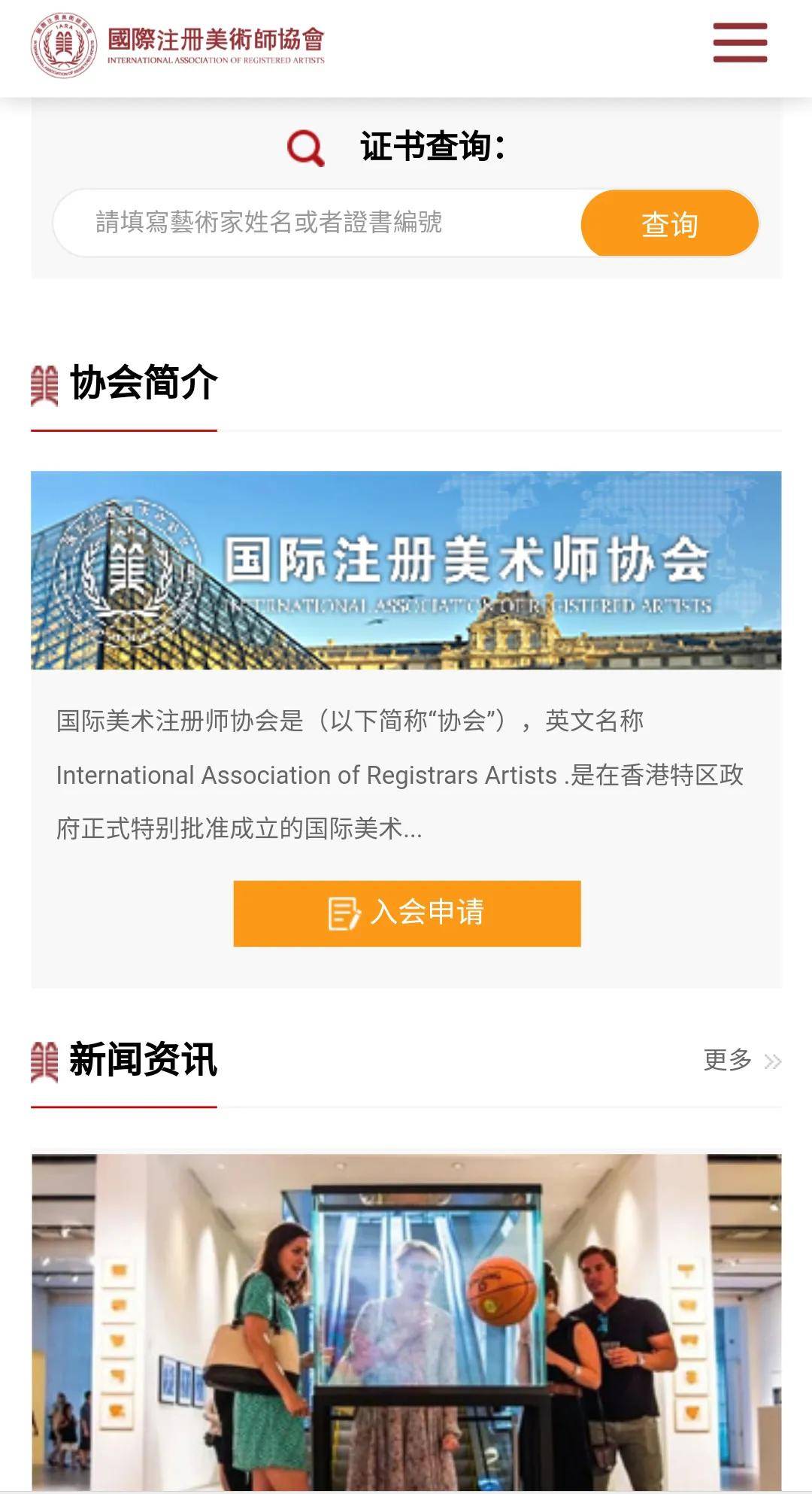Tap the 入会申请 membership application button
Image resolution: width=812 pixels, height=1494 pixels.
[x=407, y=913]
